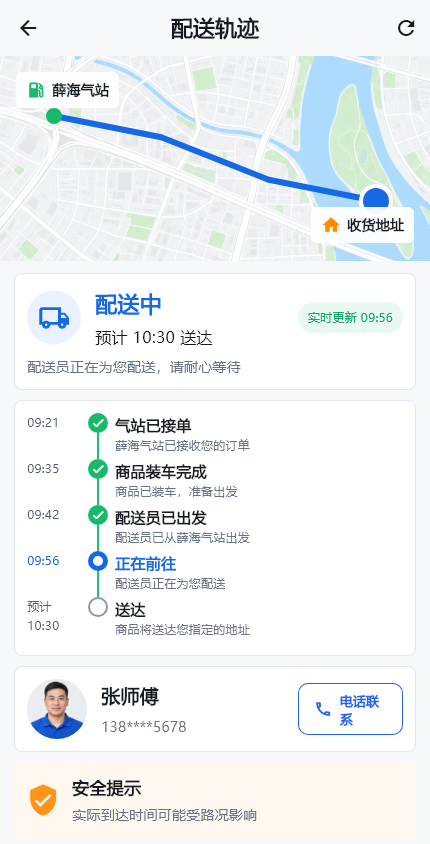Refresh the delivery track

point(406,28)
